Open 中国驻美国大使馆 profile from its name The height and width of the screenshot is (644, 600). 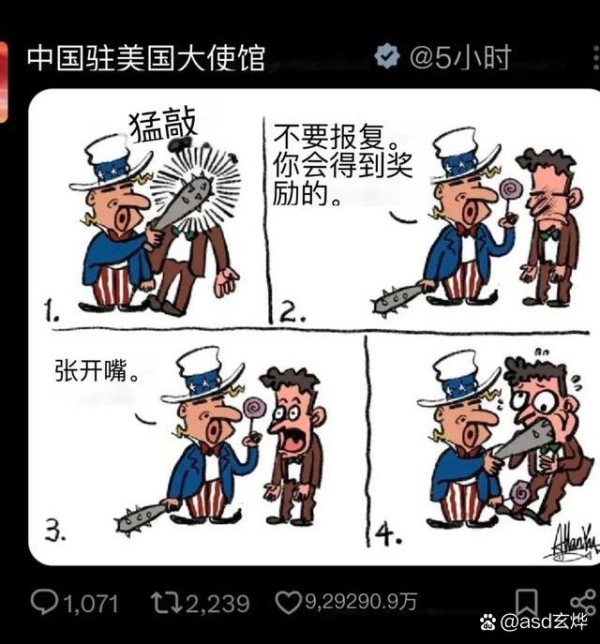pos(145,57)
